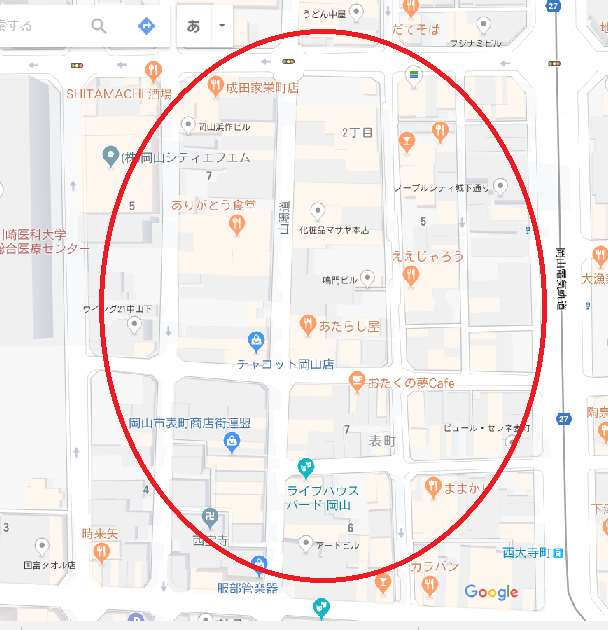Screen dimensions: 608x630
Task: Open the ままかり restaurant marker
Action: [432, 487]
